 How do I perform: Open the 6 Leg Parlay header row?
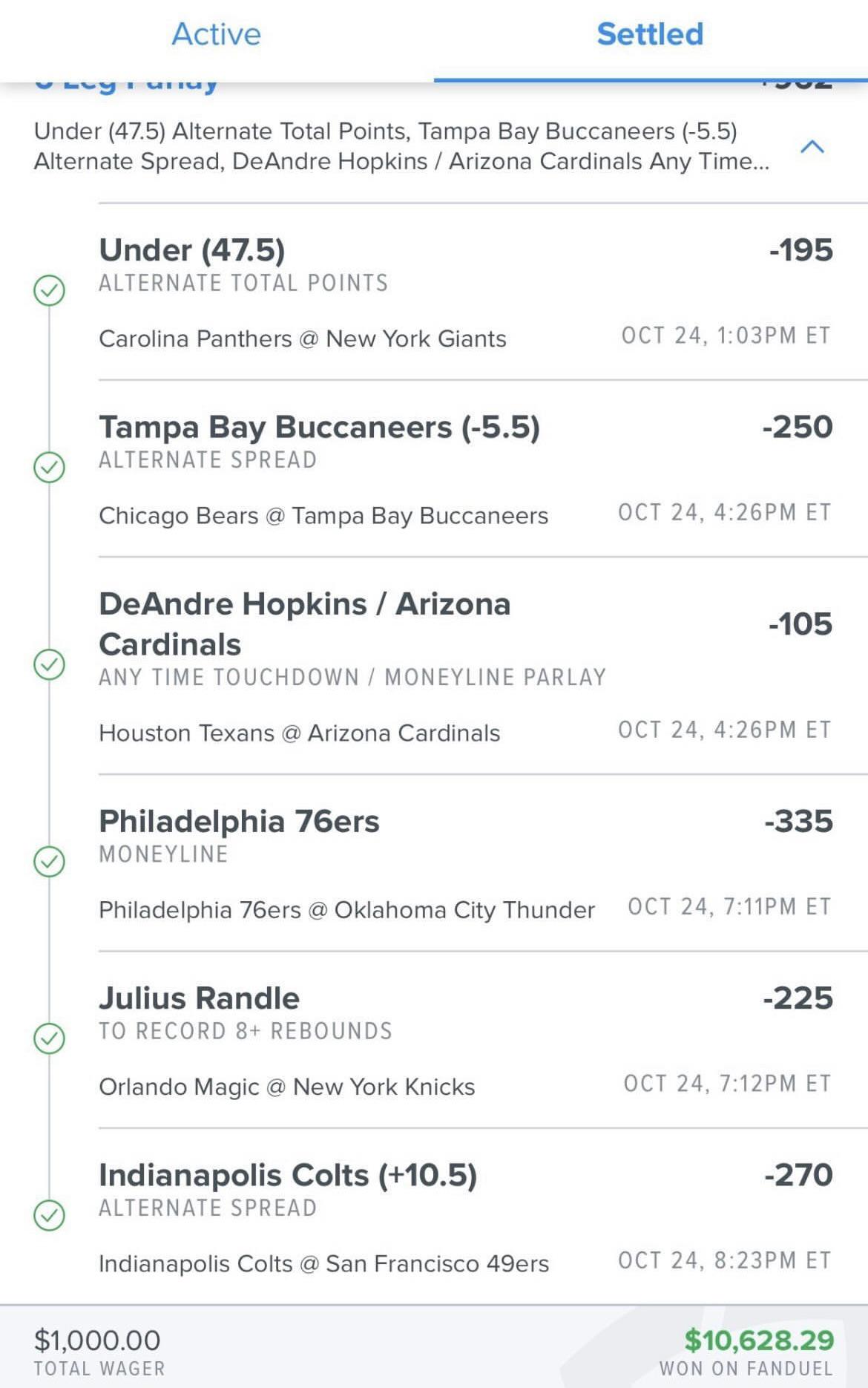coord(126,83)
